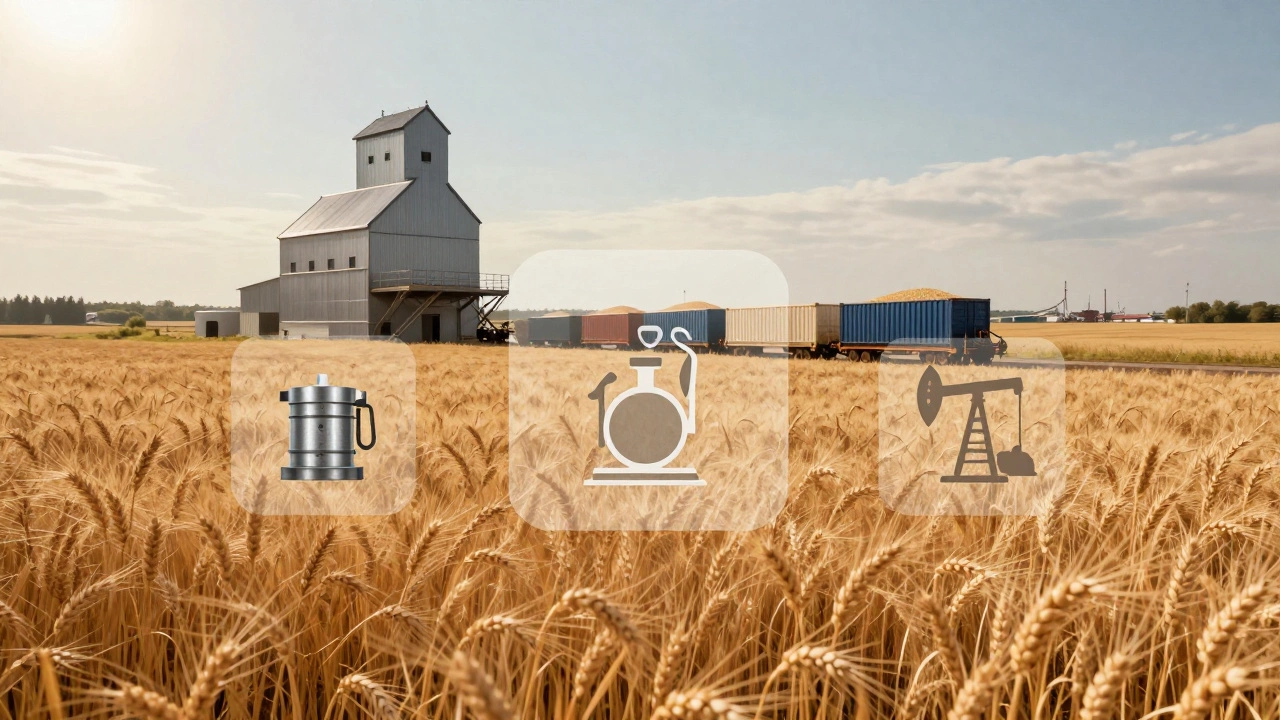The width and height of the screenshot is (1280, 720).
Task: Choose the oil pumpjack tile
Action: click(x=971, y=427)
